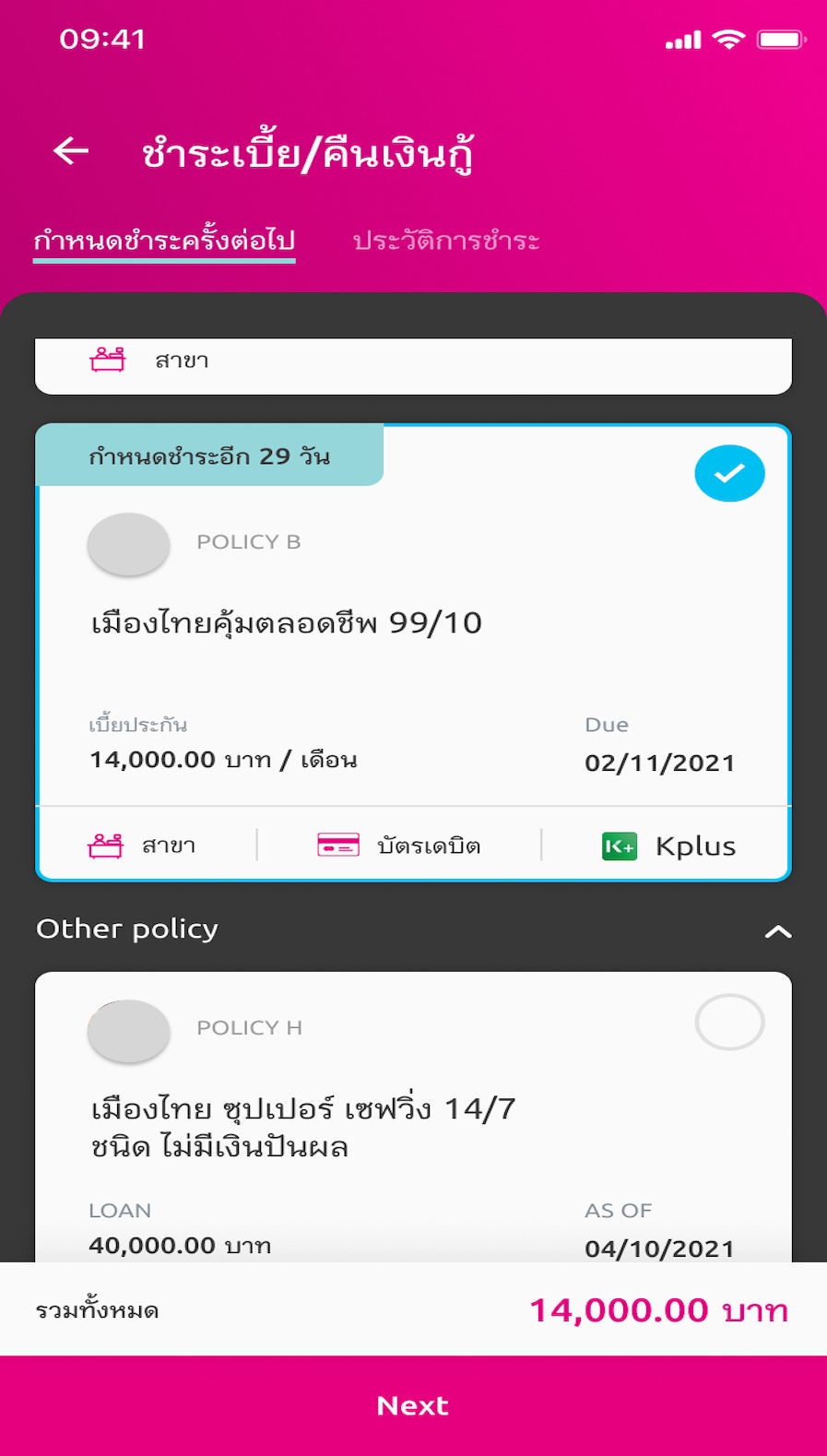The width and height of the screenshot is (827, 1456).
Task: Select the Policy H checkbox
Action: (728, 1022)
